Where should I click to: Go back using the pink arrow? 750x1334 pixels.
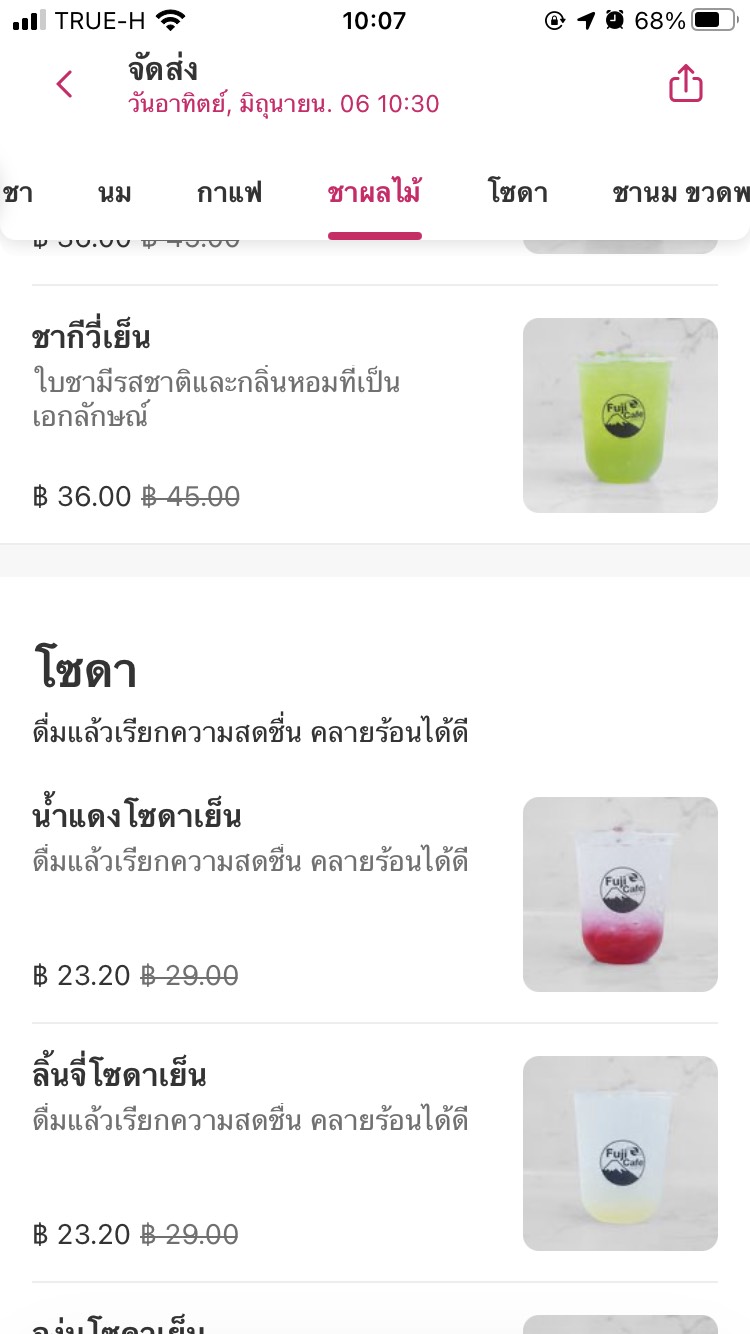point(65,85)
